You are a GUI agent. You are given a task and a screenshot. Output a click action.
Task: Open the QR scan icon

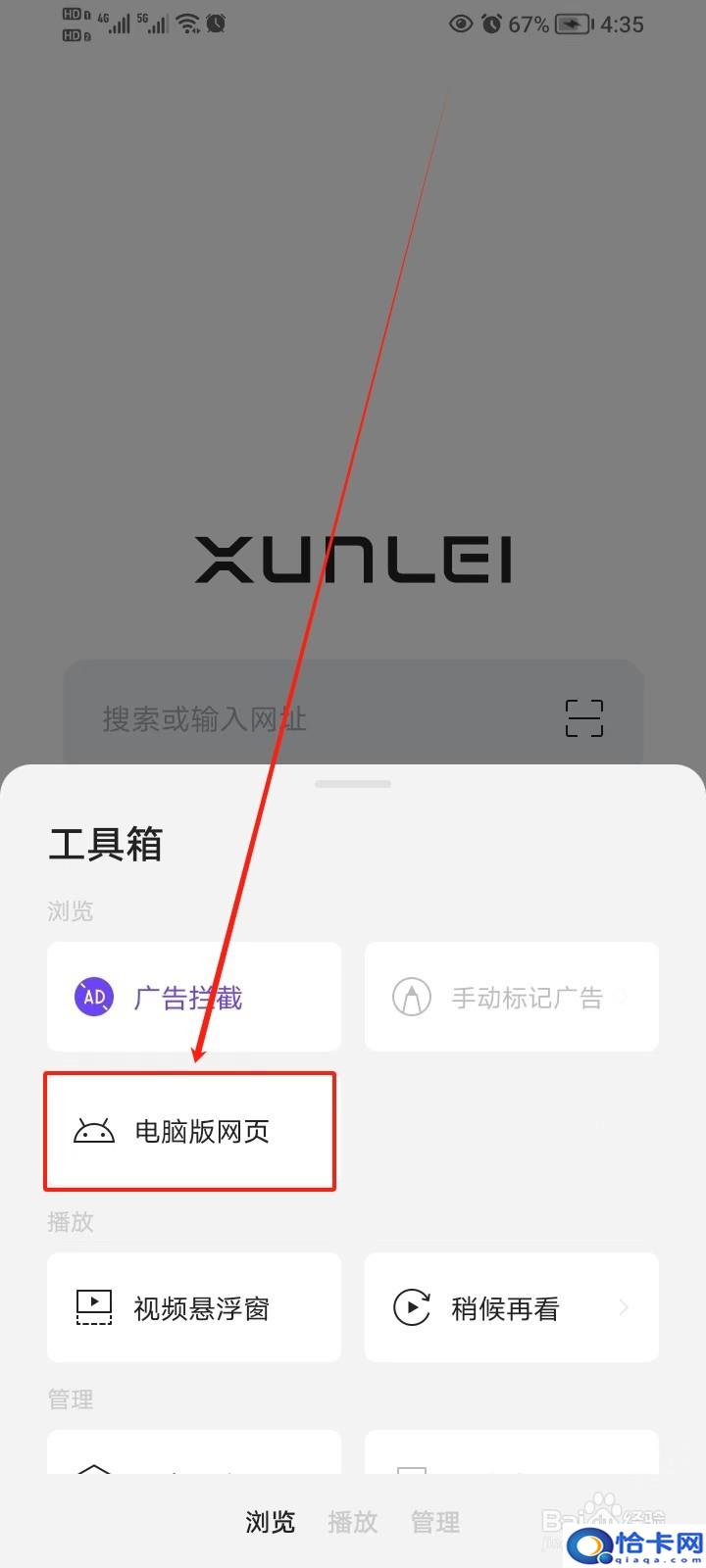tap(584, 718)
